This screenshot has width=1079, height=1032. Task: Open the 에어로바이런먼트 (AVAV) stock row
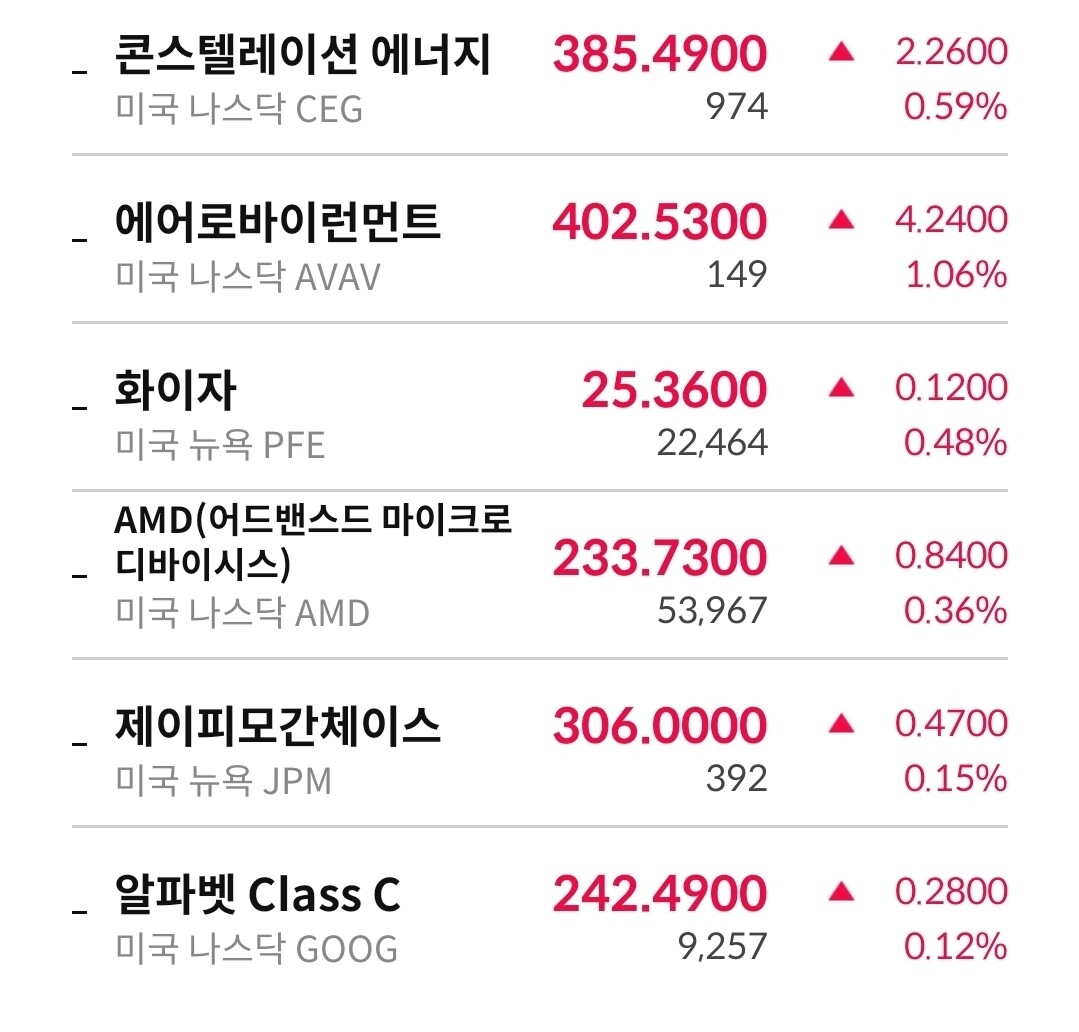tap(540, 239)
